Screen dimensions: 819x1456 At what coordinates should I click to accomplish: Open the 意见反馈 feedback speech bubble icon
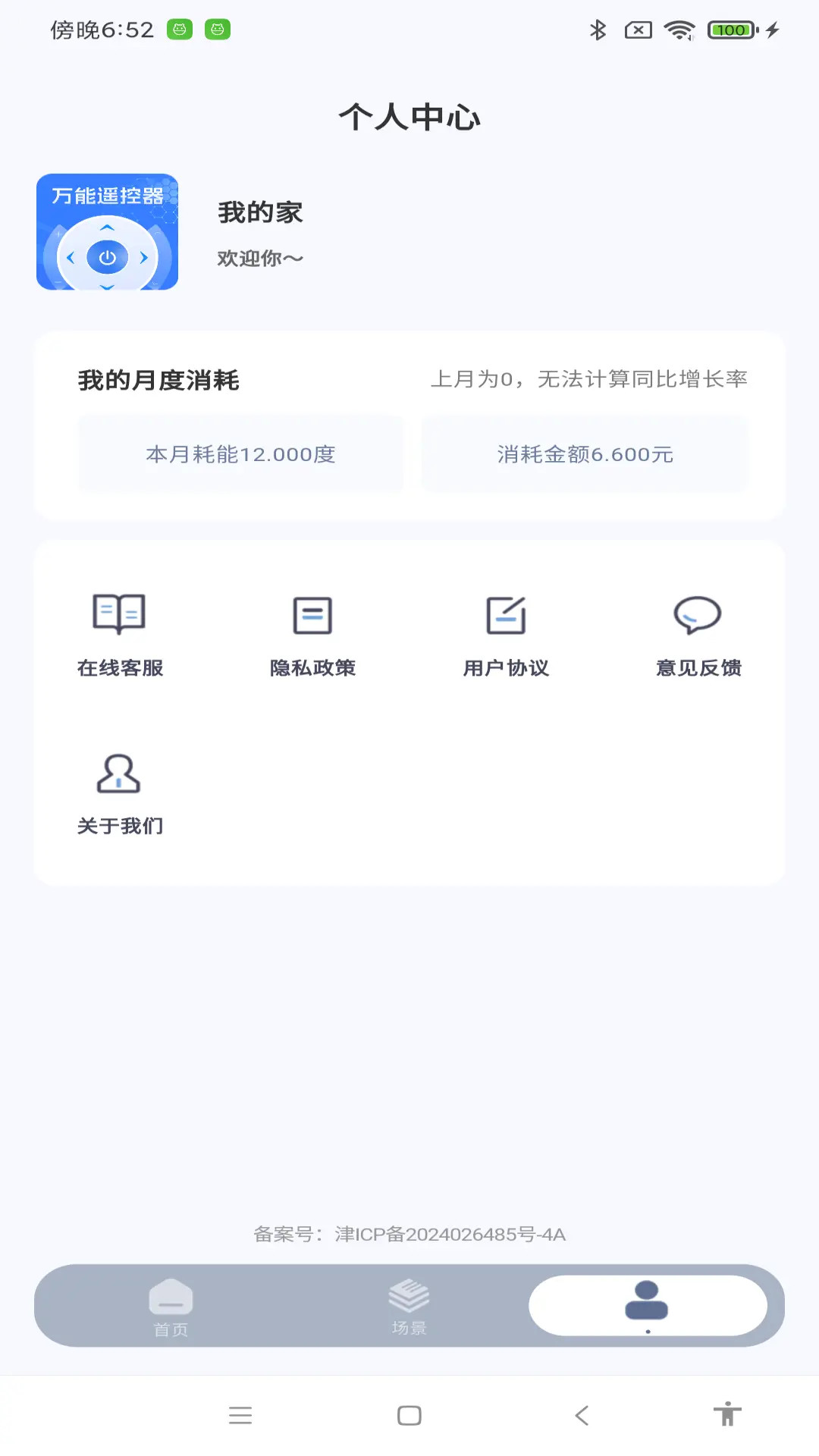click(x=698, y=616)
